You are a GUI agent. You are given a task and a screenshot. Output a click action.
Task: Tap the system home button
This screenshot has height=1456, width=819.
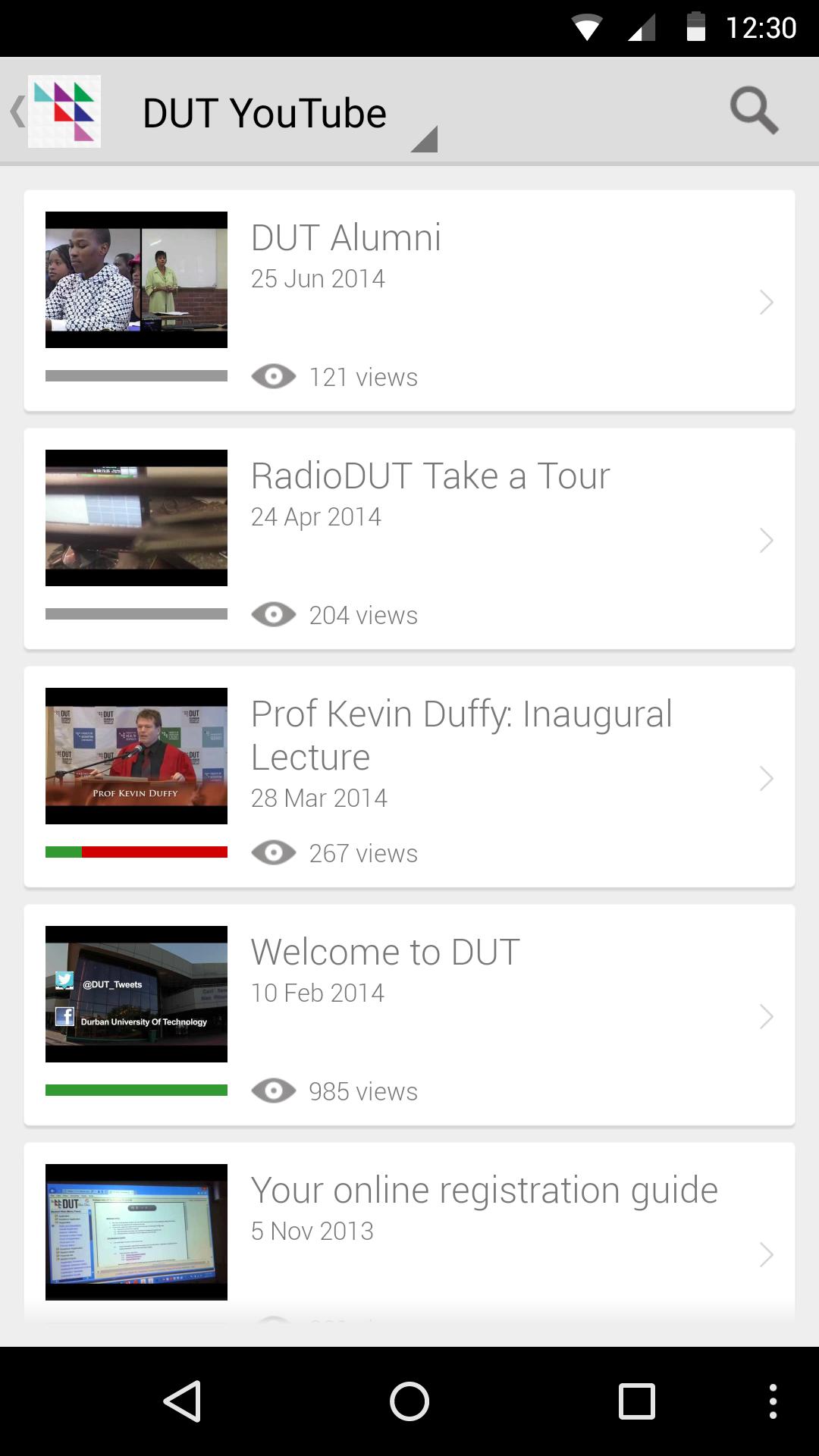[x=409, y=1401]
